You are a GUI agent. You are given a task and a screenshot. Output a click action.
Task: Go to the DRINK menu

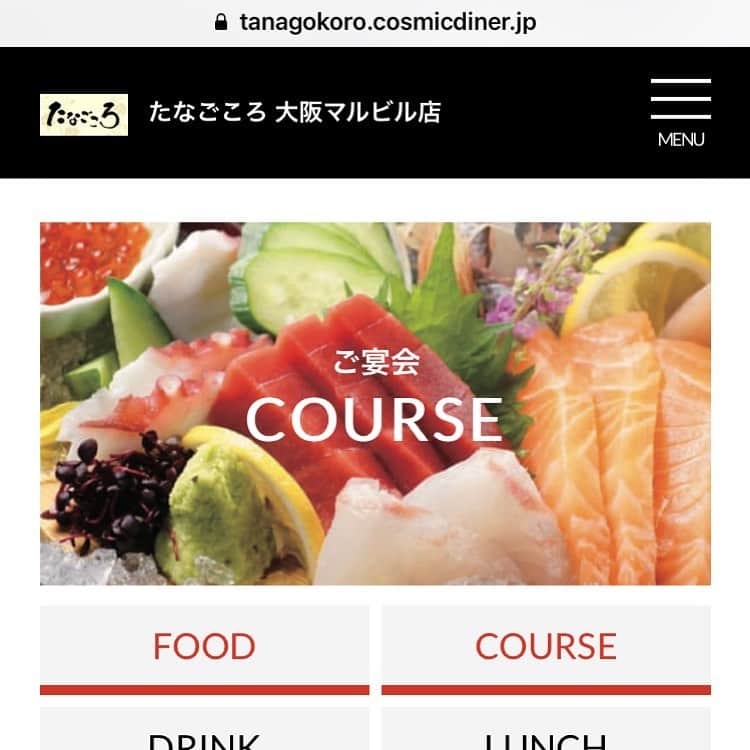coord(204,732)
